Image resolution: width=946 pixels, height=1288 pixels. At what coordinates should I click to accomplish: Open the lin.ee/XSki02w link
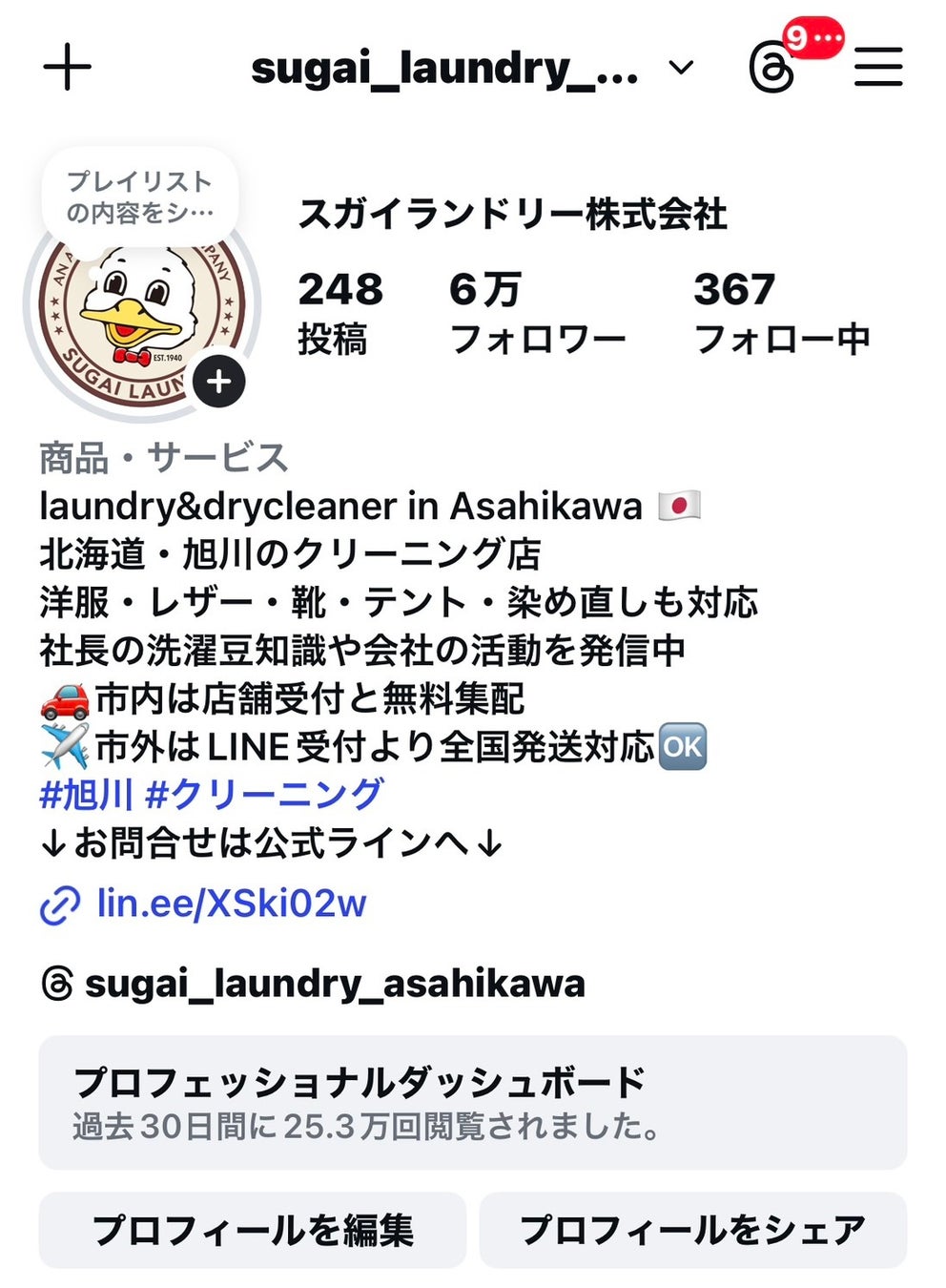click(x=231, y=904)
